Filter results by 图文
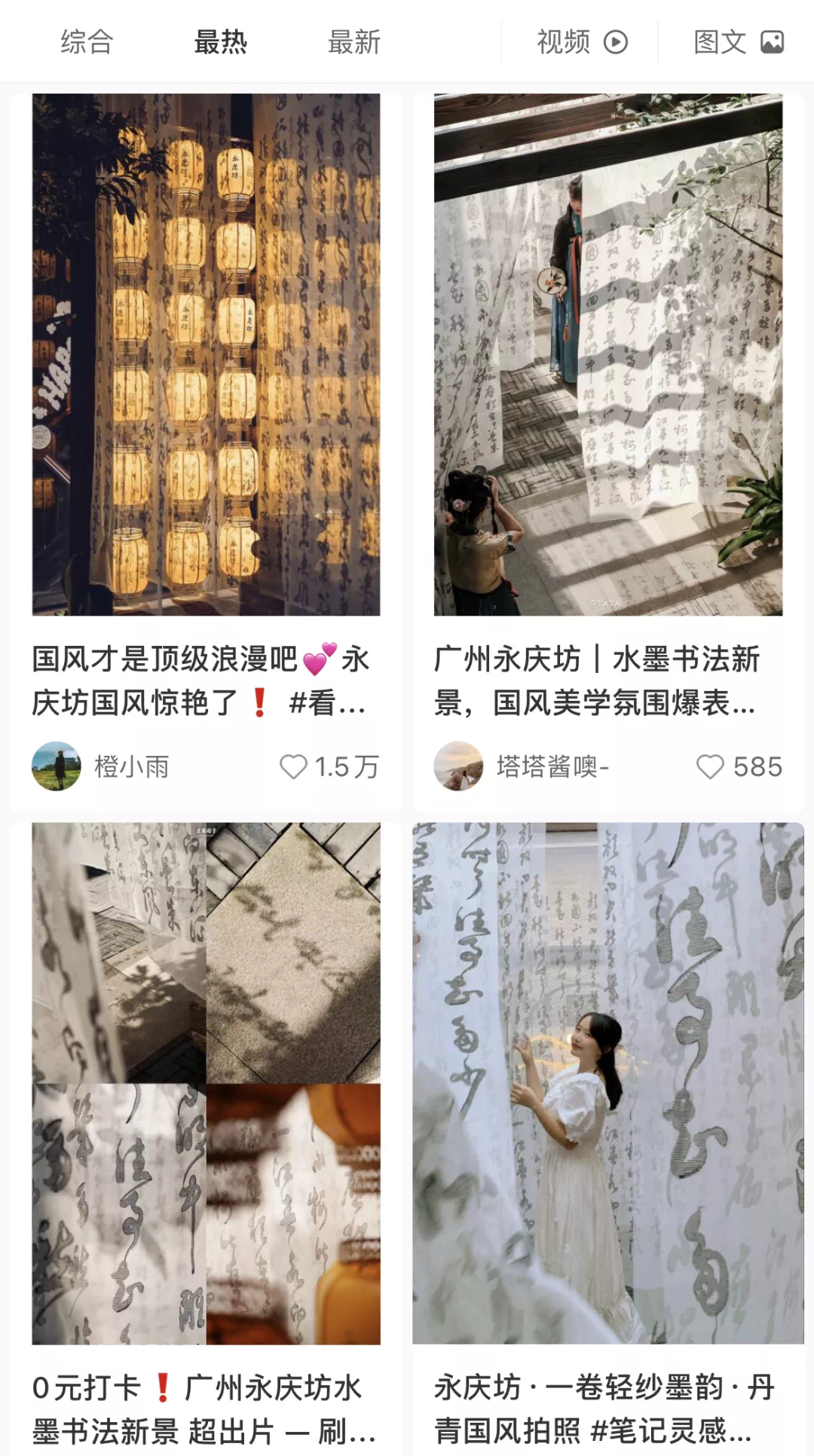 coord(738,41)
